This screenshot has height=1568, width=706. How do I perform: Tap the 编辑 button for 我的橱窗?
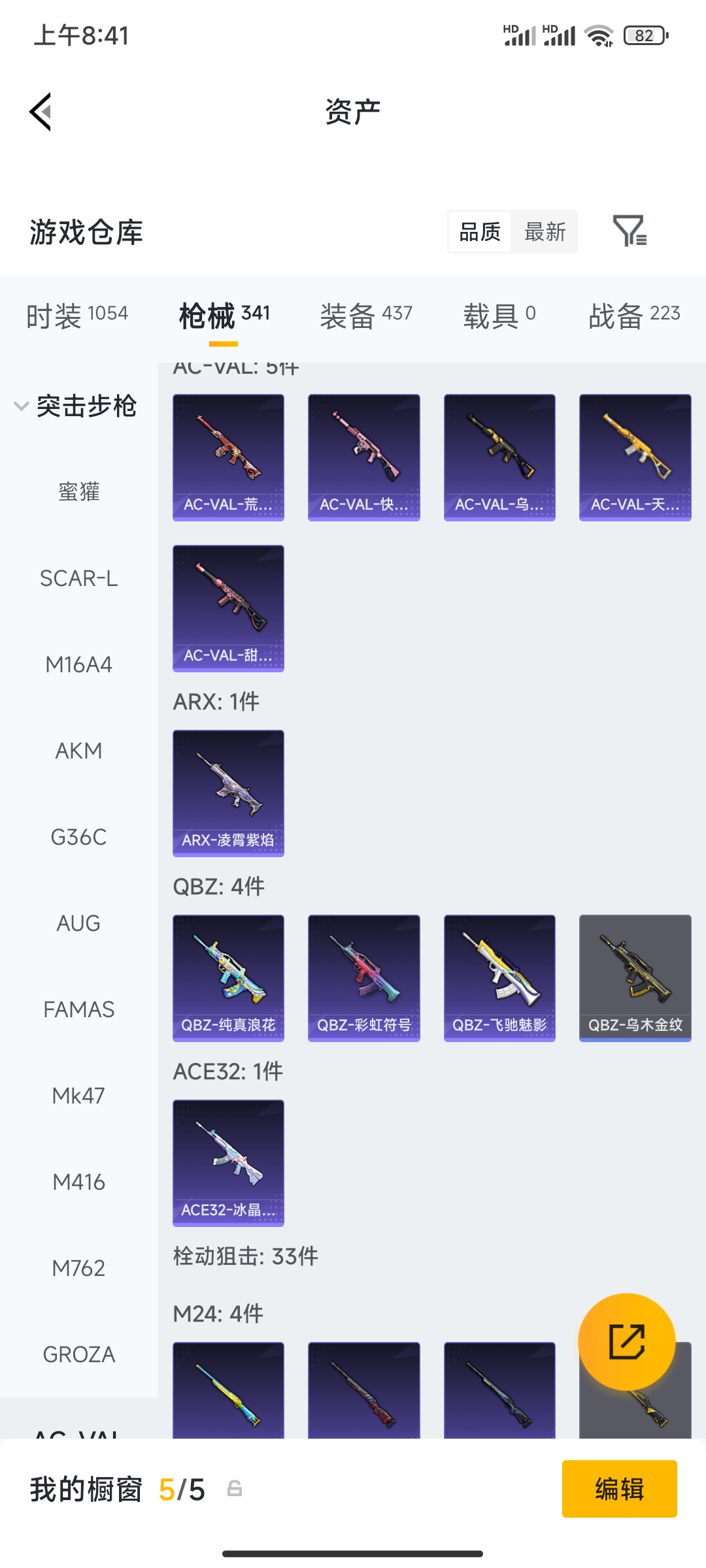(x=619, y=1489)
